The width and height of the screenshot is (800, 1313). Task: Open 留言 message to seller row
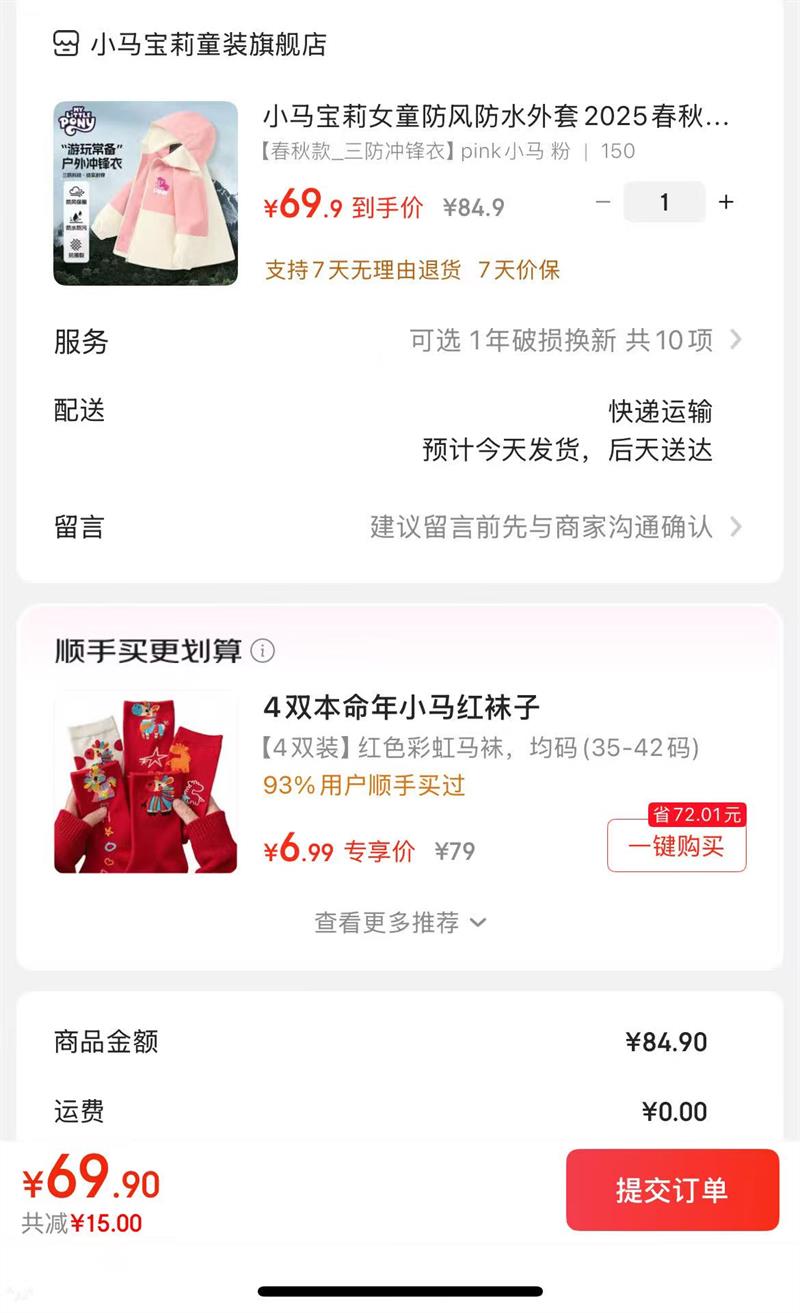coord(399,527)
